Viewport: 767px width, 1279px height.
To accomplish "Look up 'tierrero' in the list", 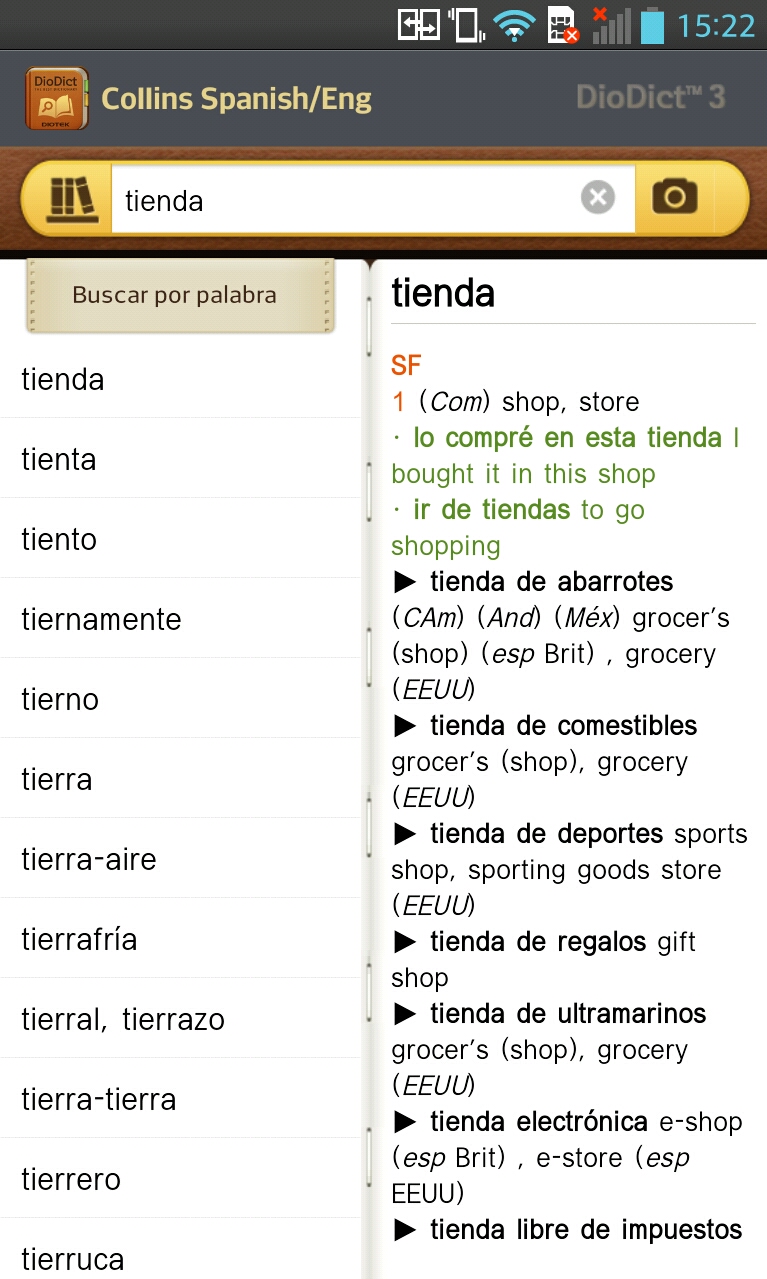I will point(180,1179).
